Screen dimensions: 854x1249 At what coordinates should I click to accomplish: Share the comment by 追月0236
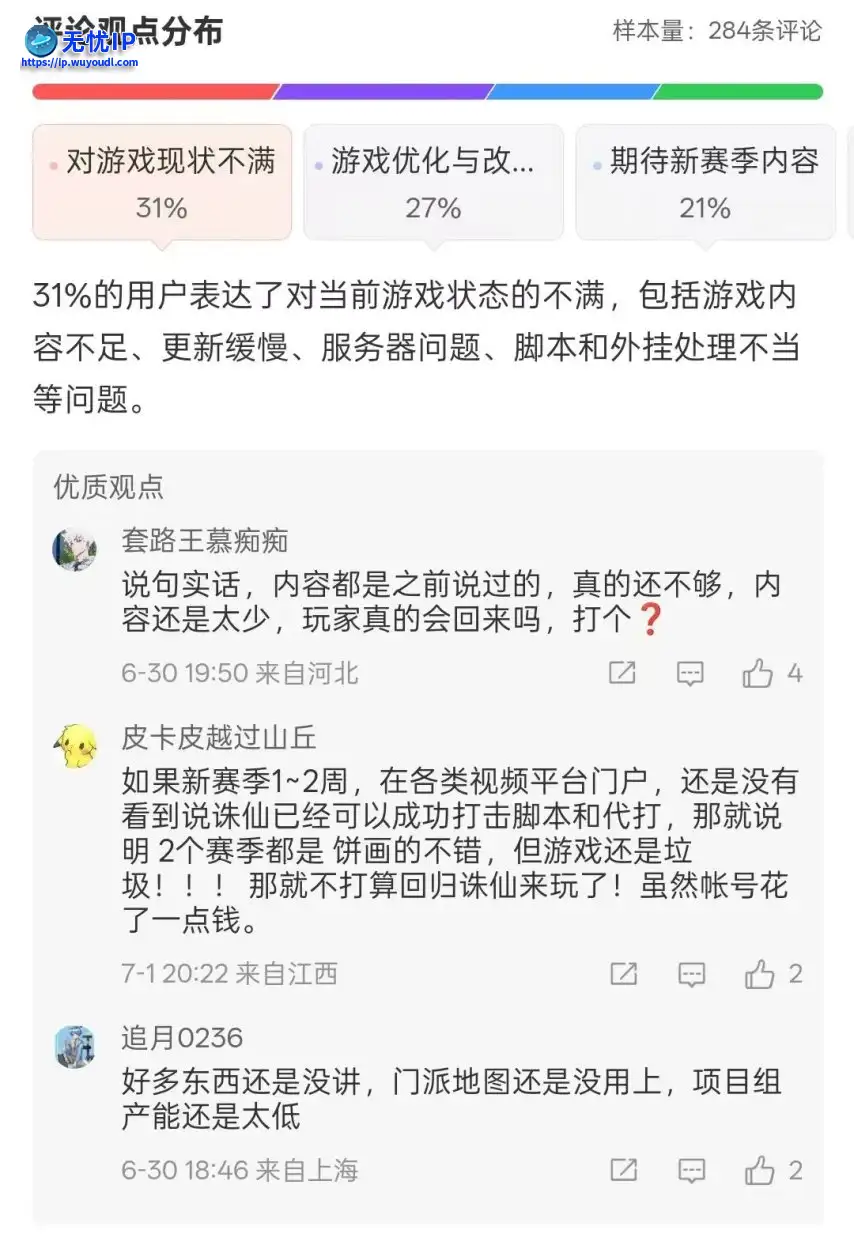click(623, 1171)
